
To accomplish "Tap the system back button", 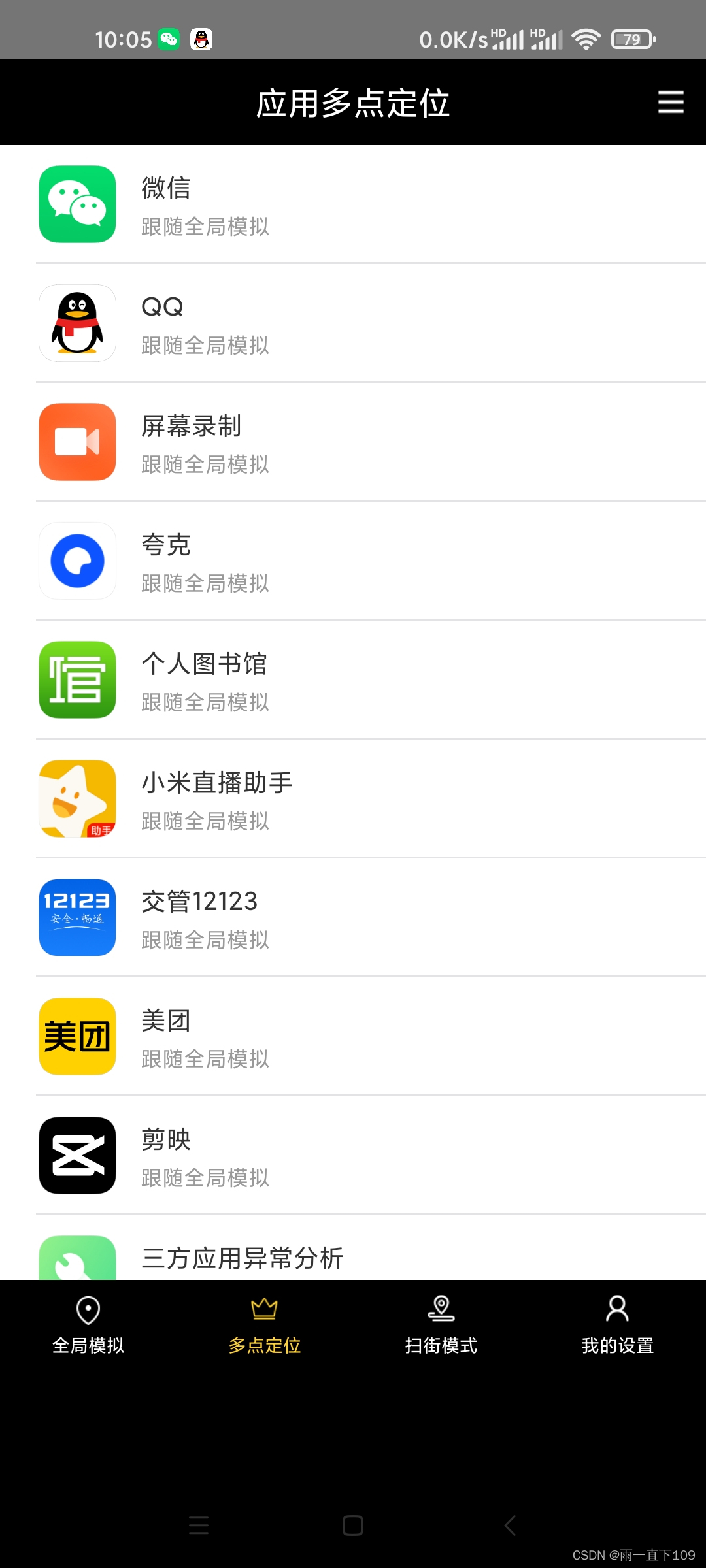I will click(x=511, y=1526).
